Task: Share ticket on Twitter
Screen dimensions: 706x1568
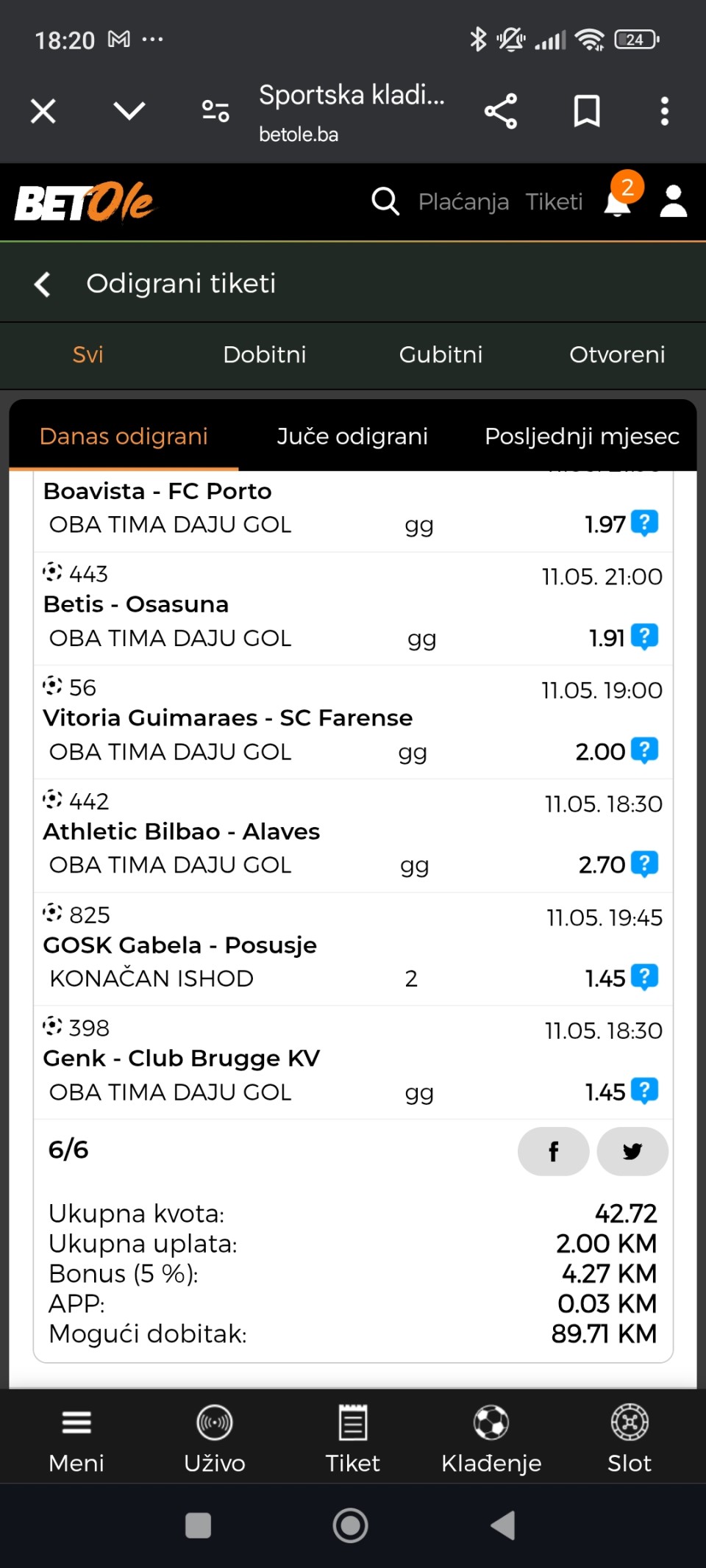Action: click(632, 1151)
